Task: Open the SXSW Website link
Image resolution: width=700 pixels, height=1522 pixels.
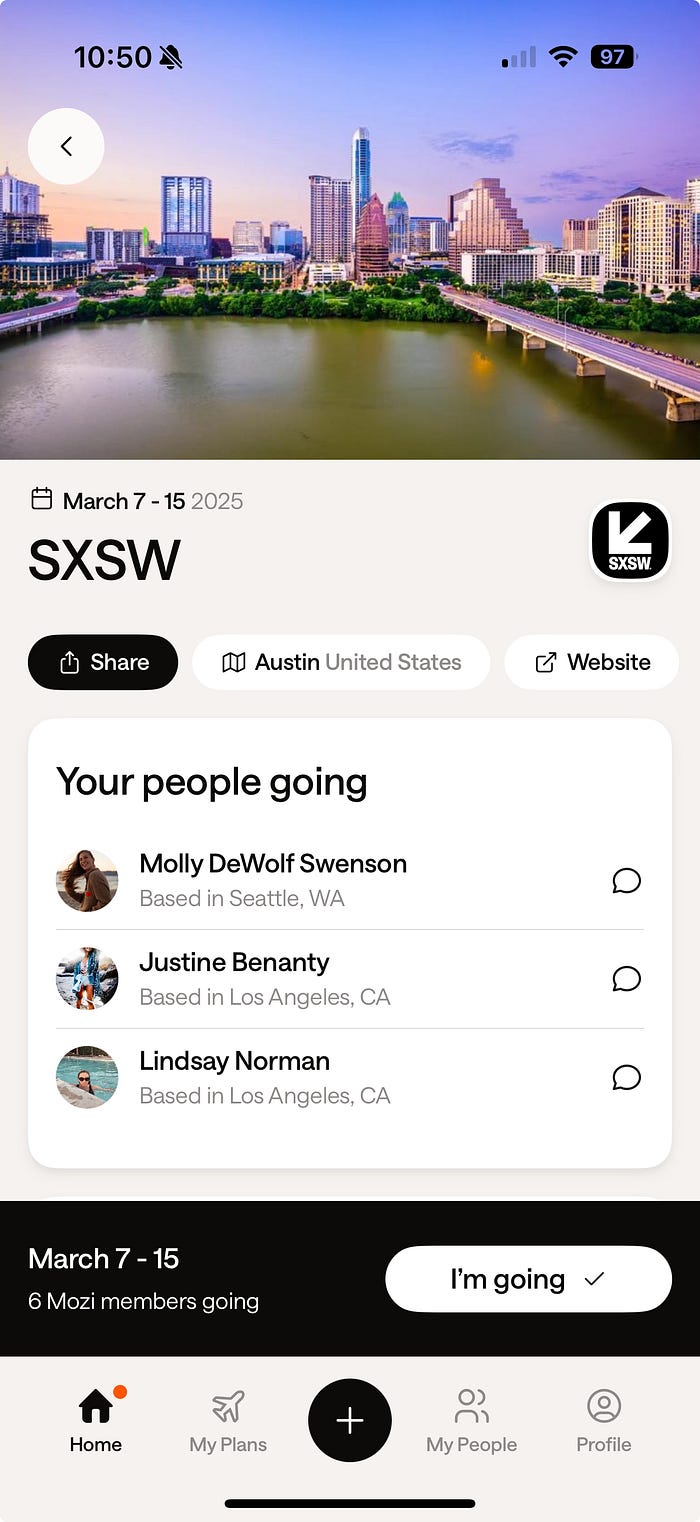Action: tap(592, 662)
